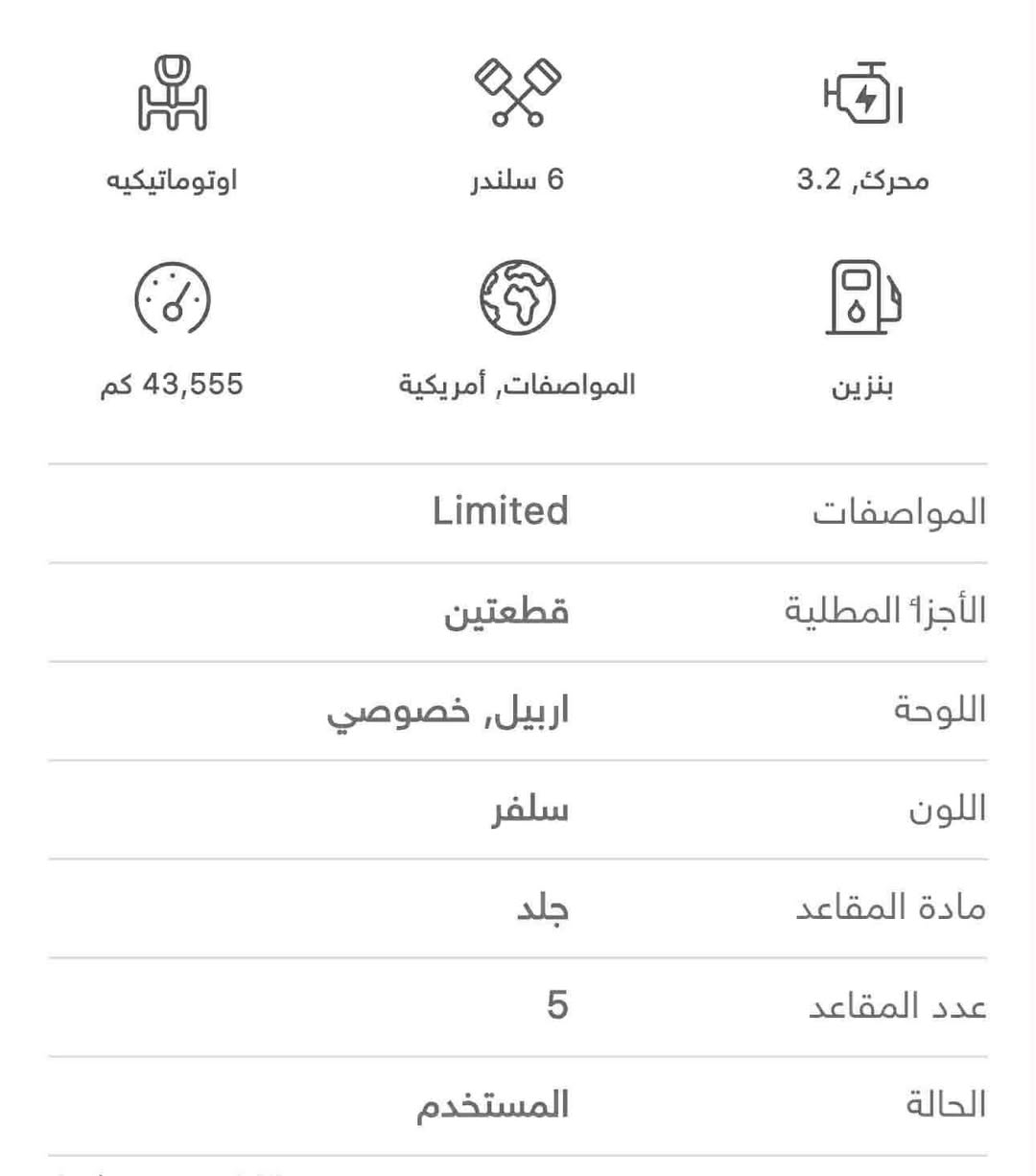
Task: Select the transmission type اوتوماتيكيه label
Action: (173, 178)
